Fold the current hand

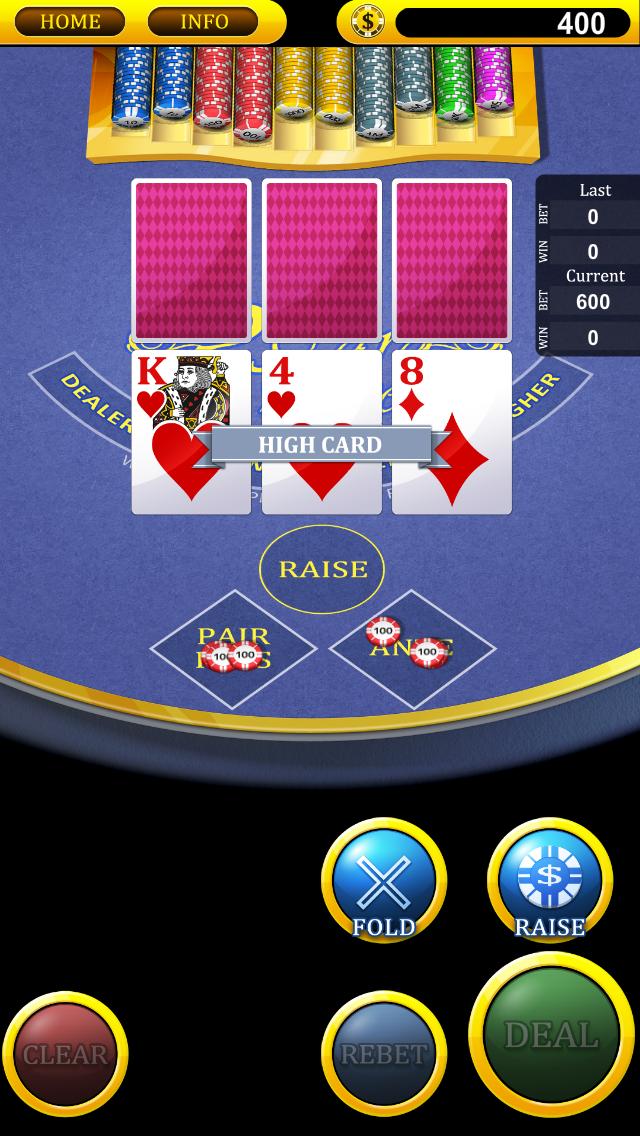click(x=384, y=880)
